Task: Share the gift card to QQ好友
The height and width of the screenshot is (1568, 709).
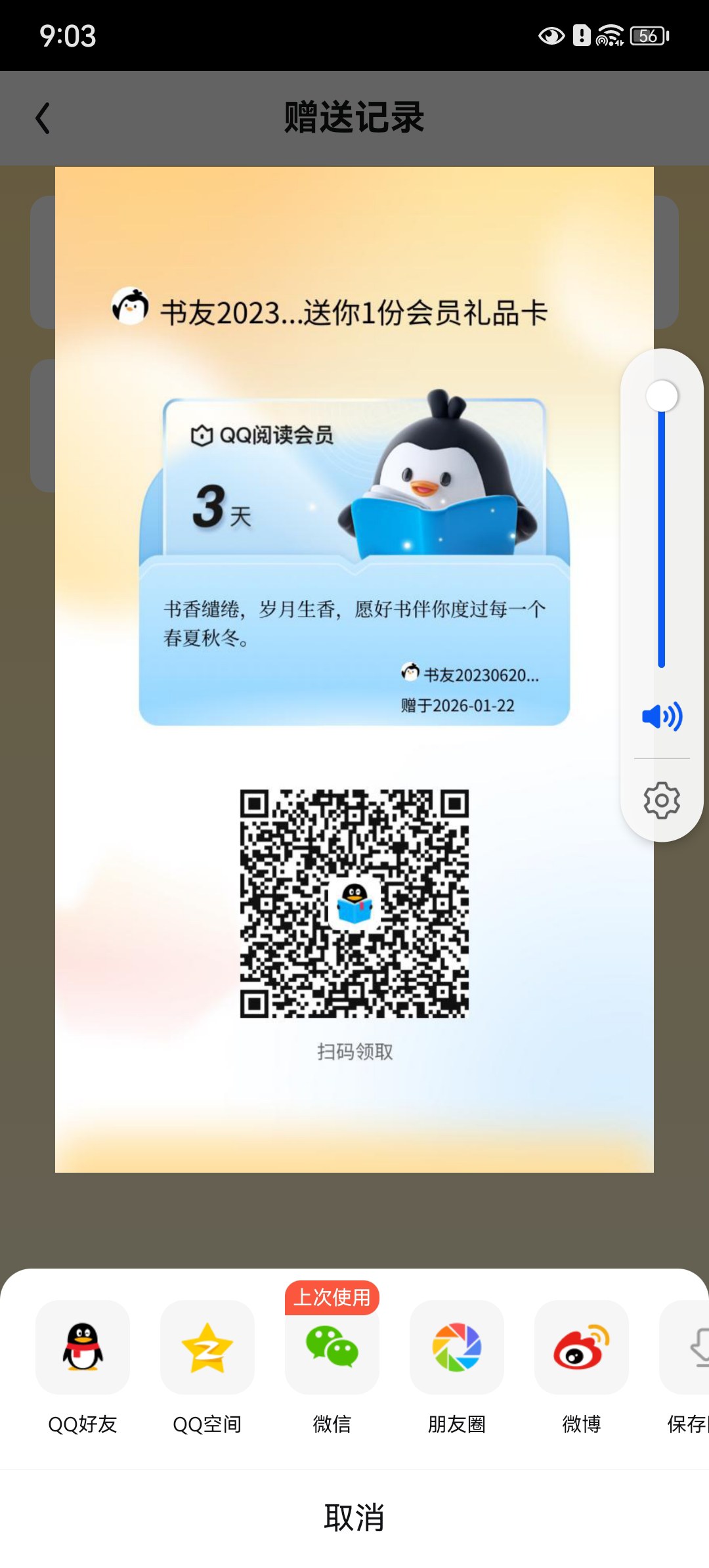Action: pos(83,1347)
